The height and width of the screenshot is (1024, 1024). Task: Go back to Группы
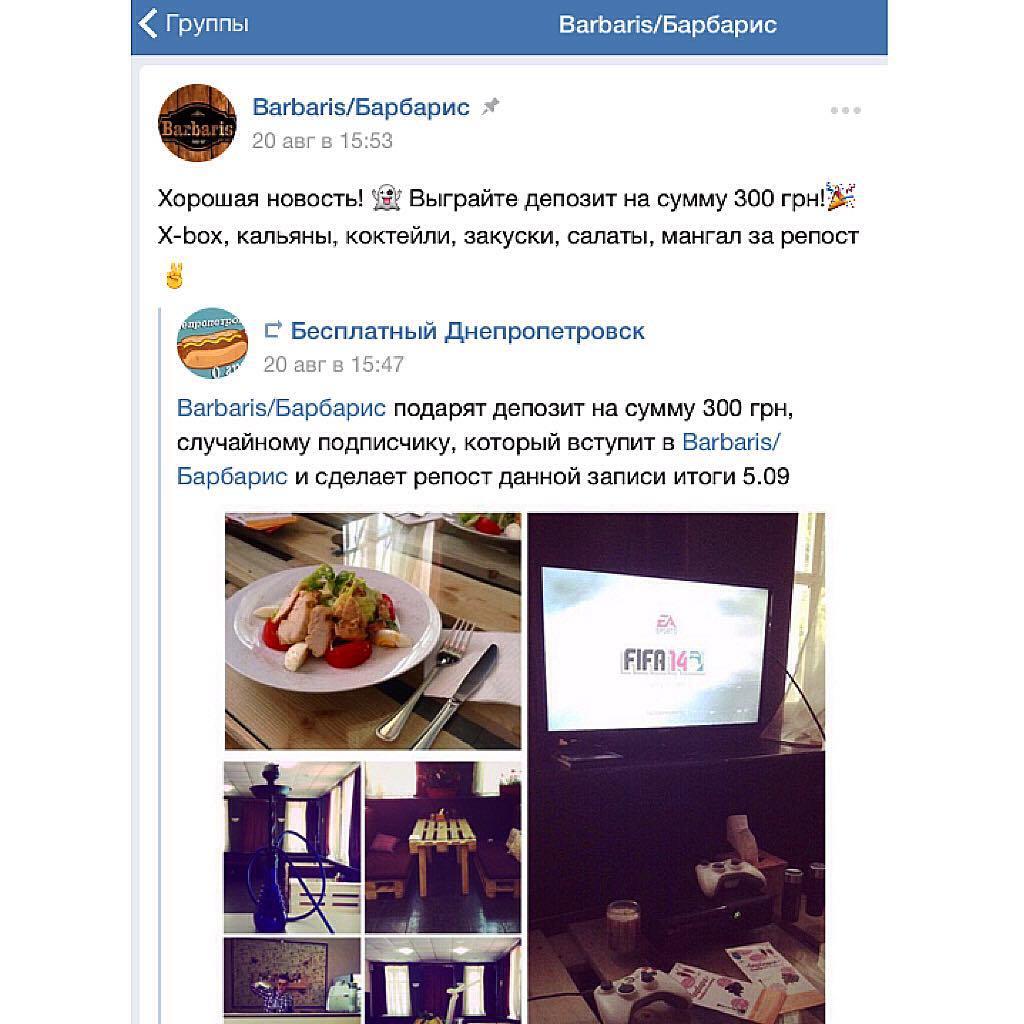pyautogui.click(x=194, y=24)
